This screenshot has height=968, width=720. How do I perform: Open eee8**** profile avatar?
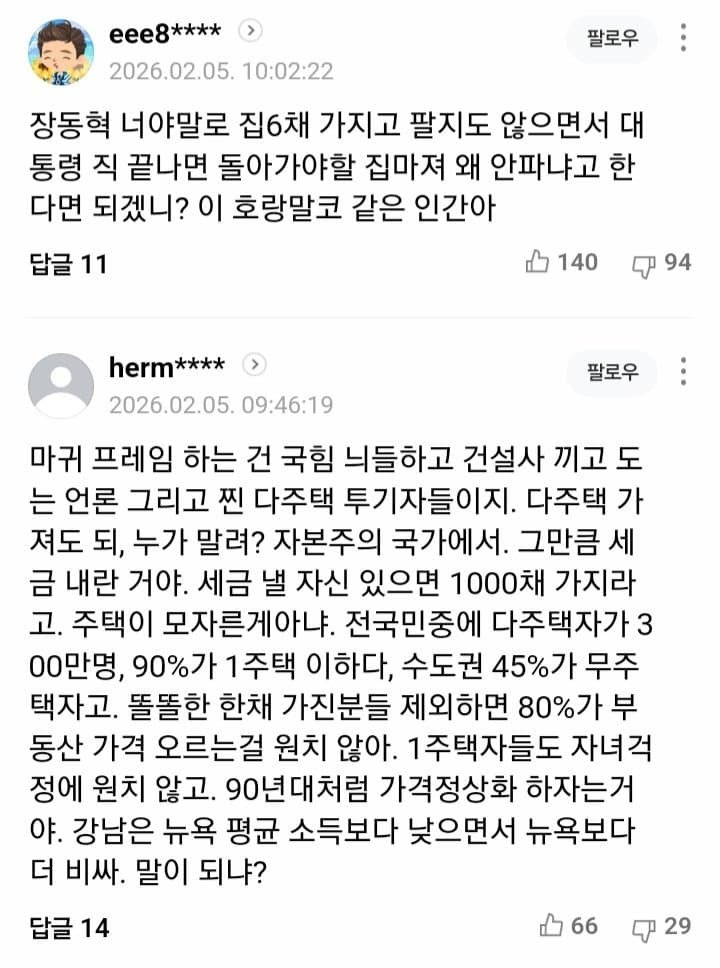tap(60, 52)
